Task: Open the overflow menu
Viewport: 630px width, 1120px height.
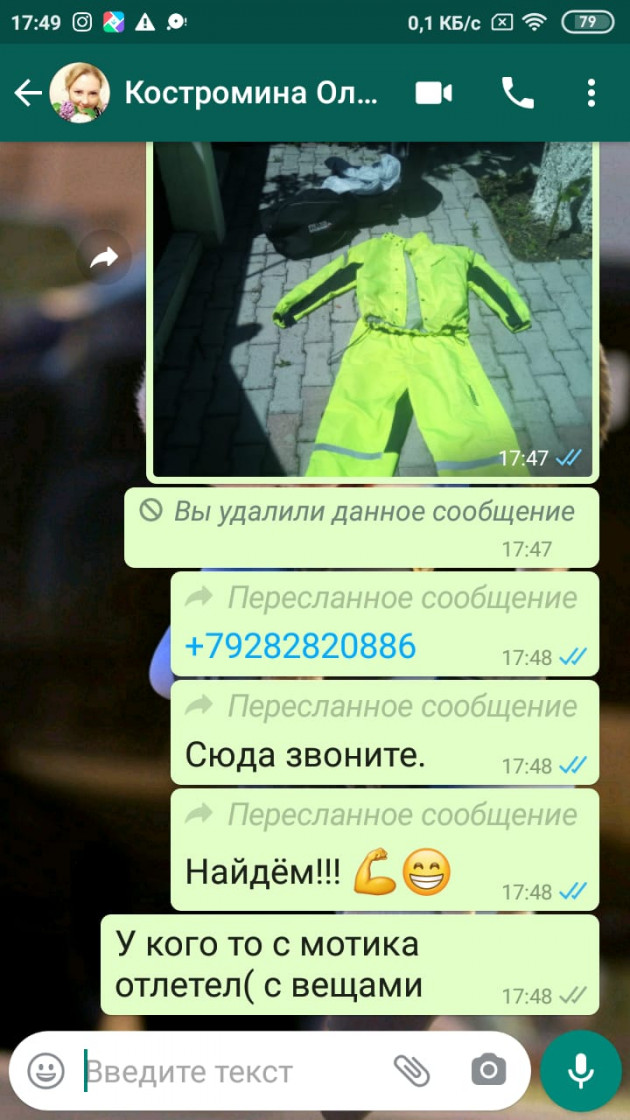Action: (591, 93)
